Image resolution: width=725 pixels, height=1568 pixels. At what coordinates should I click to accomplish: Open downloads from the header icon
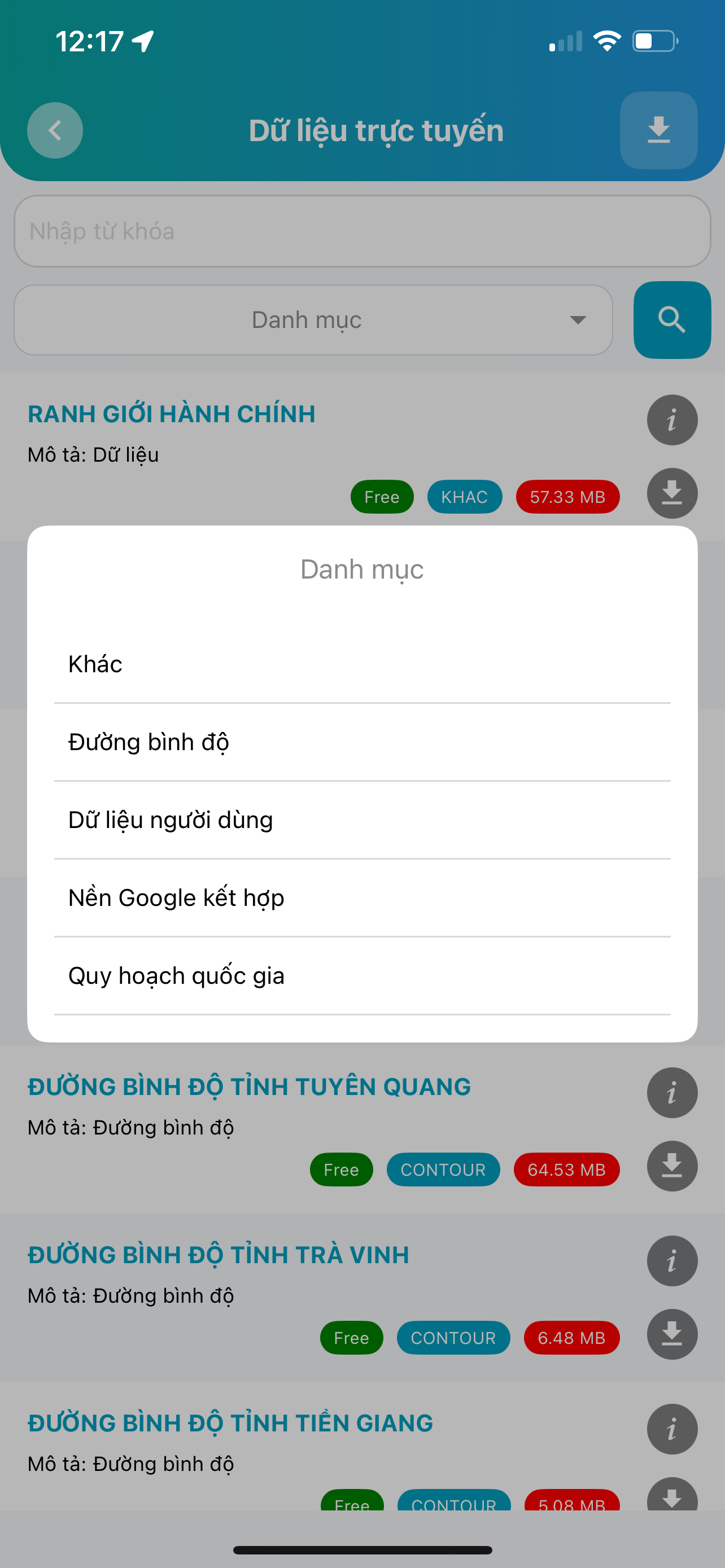[658, 130]
